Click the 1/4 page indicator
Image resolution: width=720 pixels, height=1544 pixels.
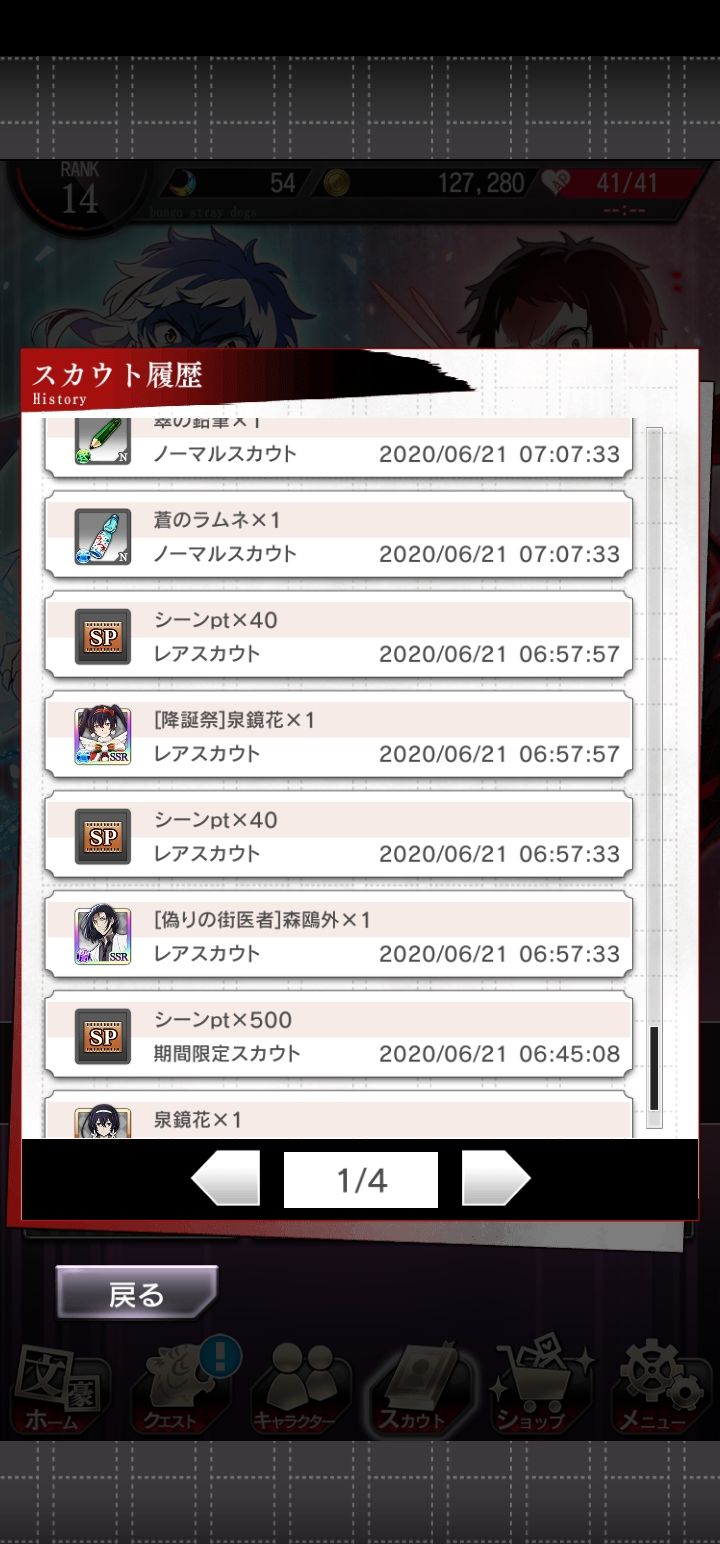click(x=361, y=1179)
